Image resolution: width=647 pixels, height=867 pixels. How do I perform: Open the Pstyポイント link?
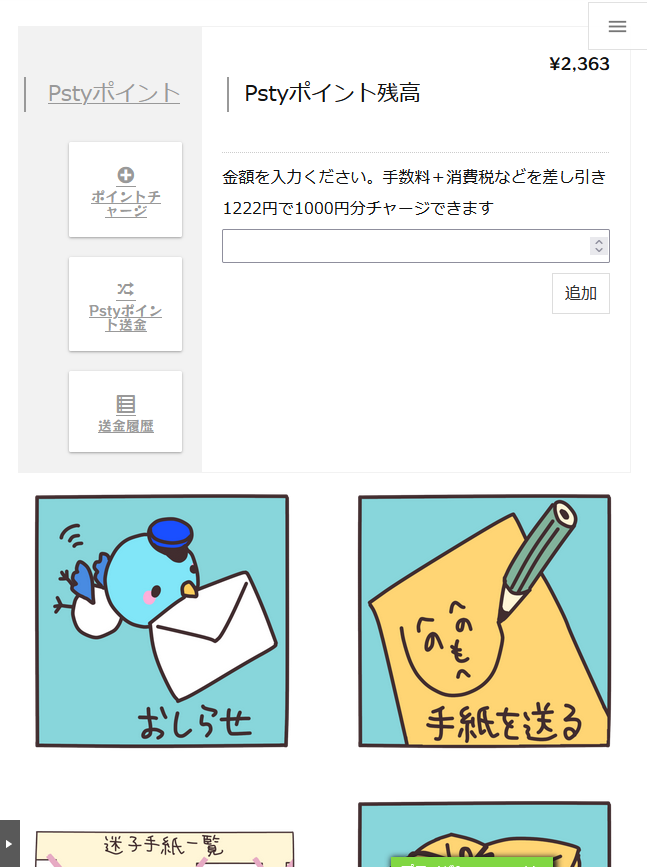point(114,94)
